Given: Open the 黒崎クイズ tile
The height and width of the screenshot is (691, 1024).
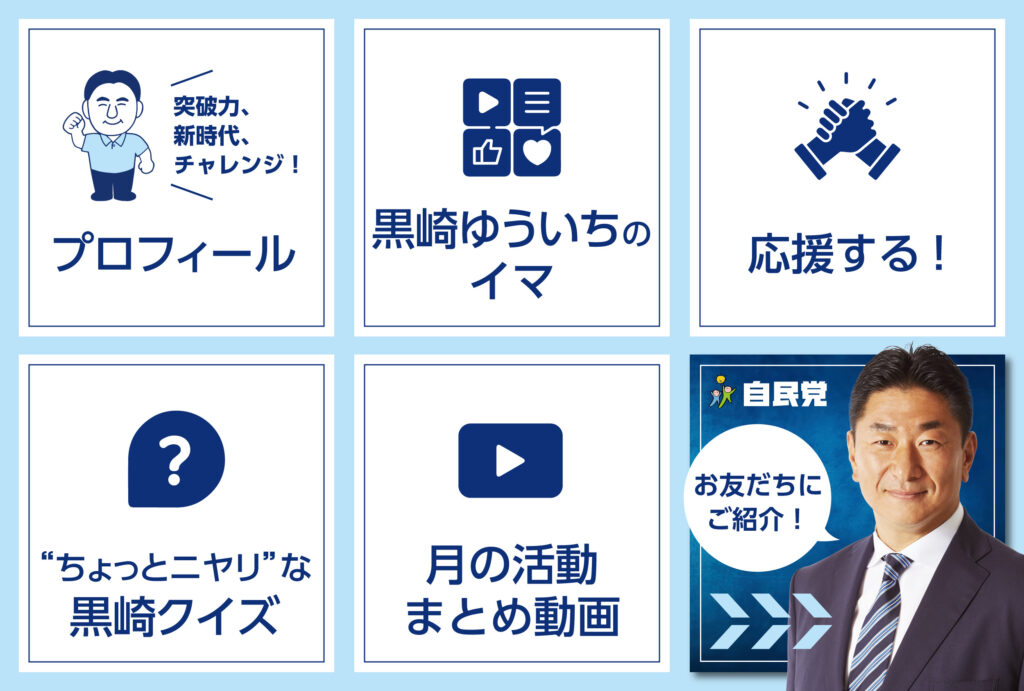Looking at the screenshot, I should pyautogui.click(x=175, y=513).
